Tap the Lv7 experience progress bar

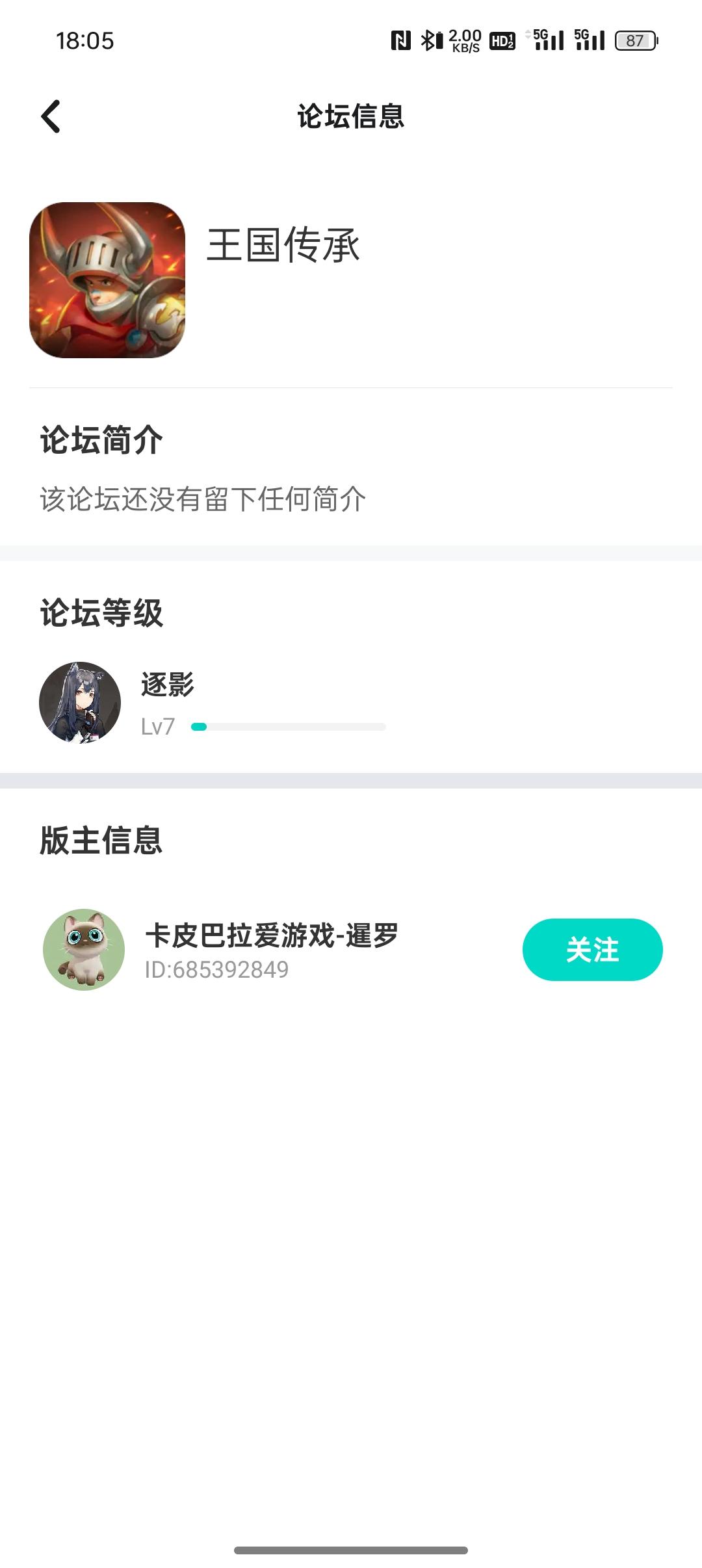(x=288, y=727)
